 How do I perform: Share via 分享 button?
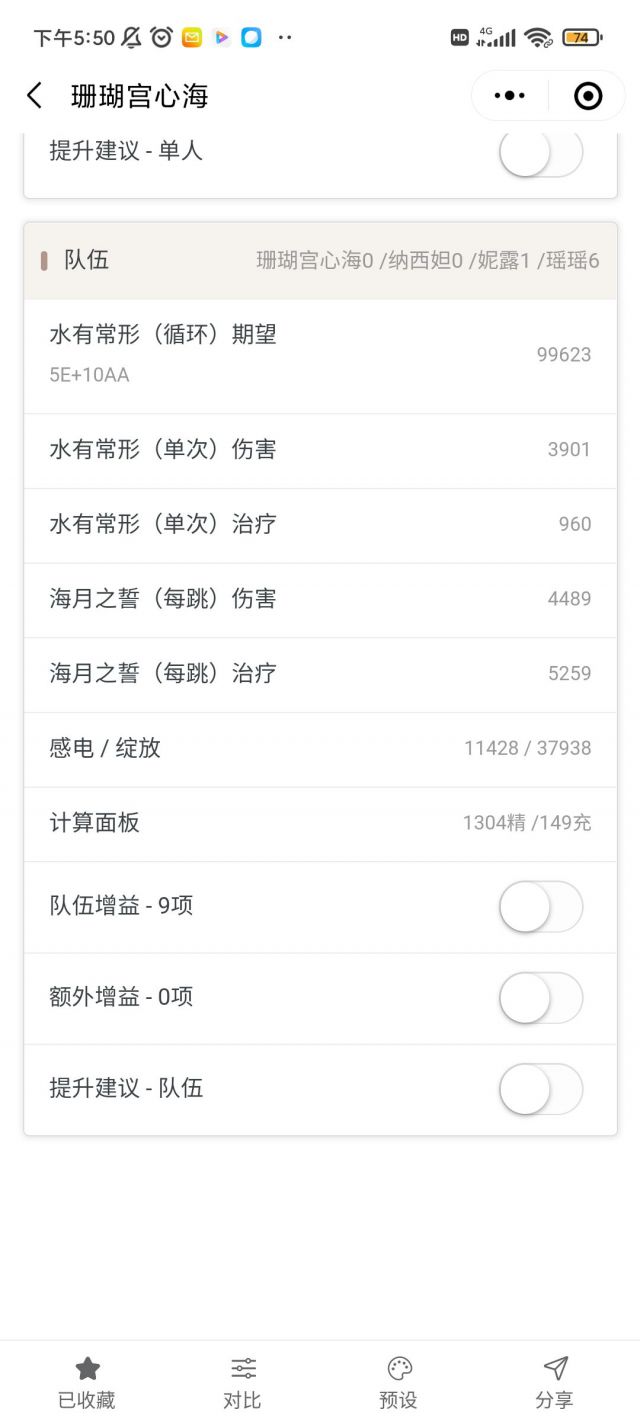[555, 1381]
